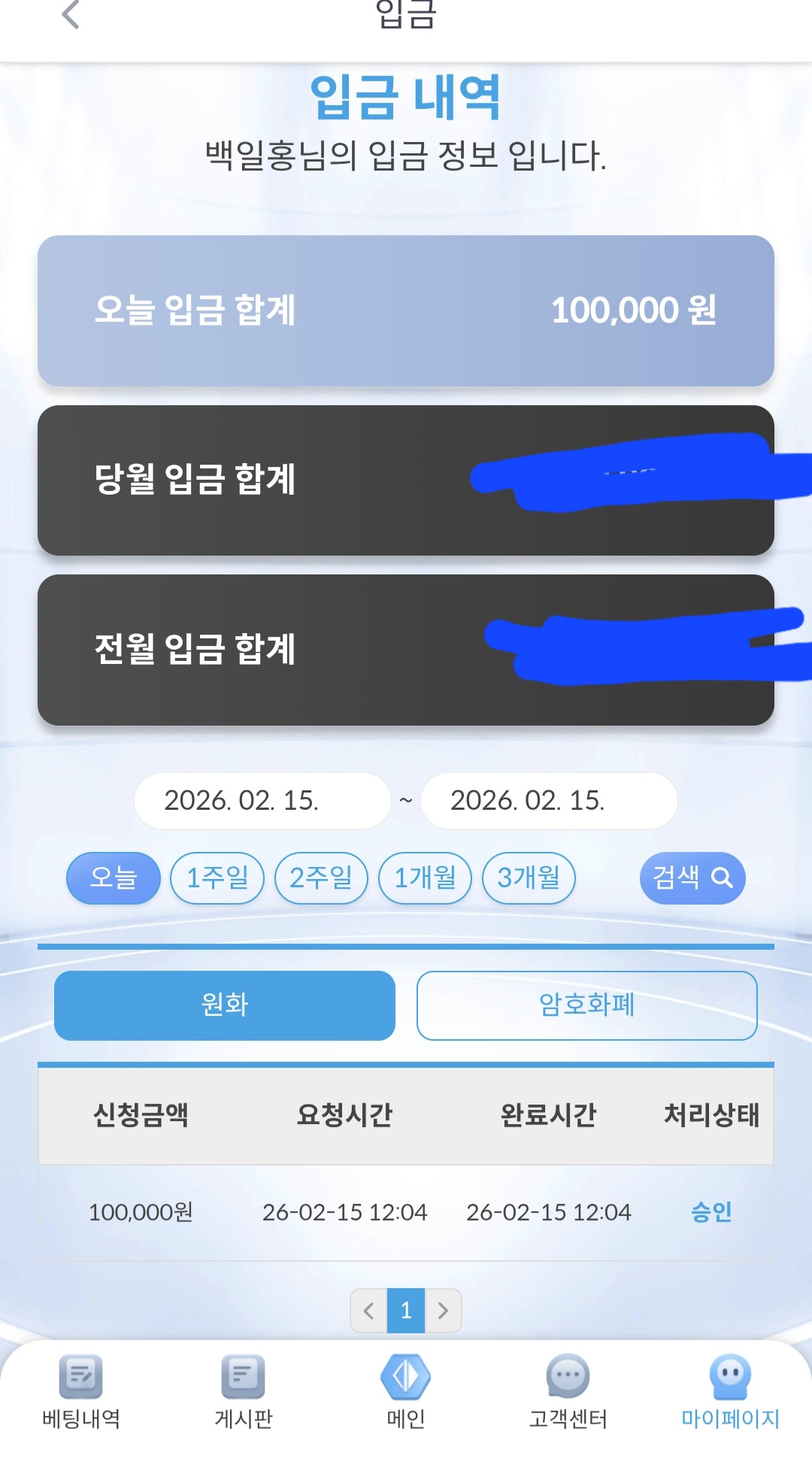Image resolution: width=812 pixels, height=1473 pixels.
Task: Switch to the 암호화폐 tab
Action: pos(586,1005)
